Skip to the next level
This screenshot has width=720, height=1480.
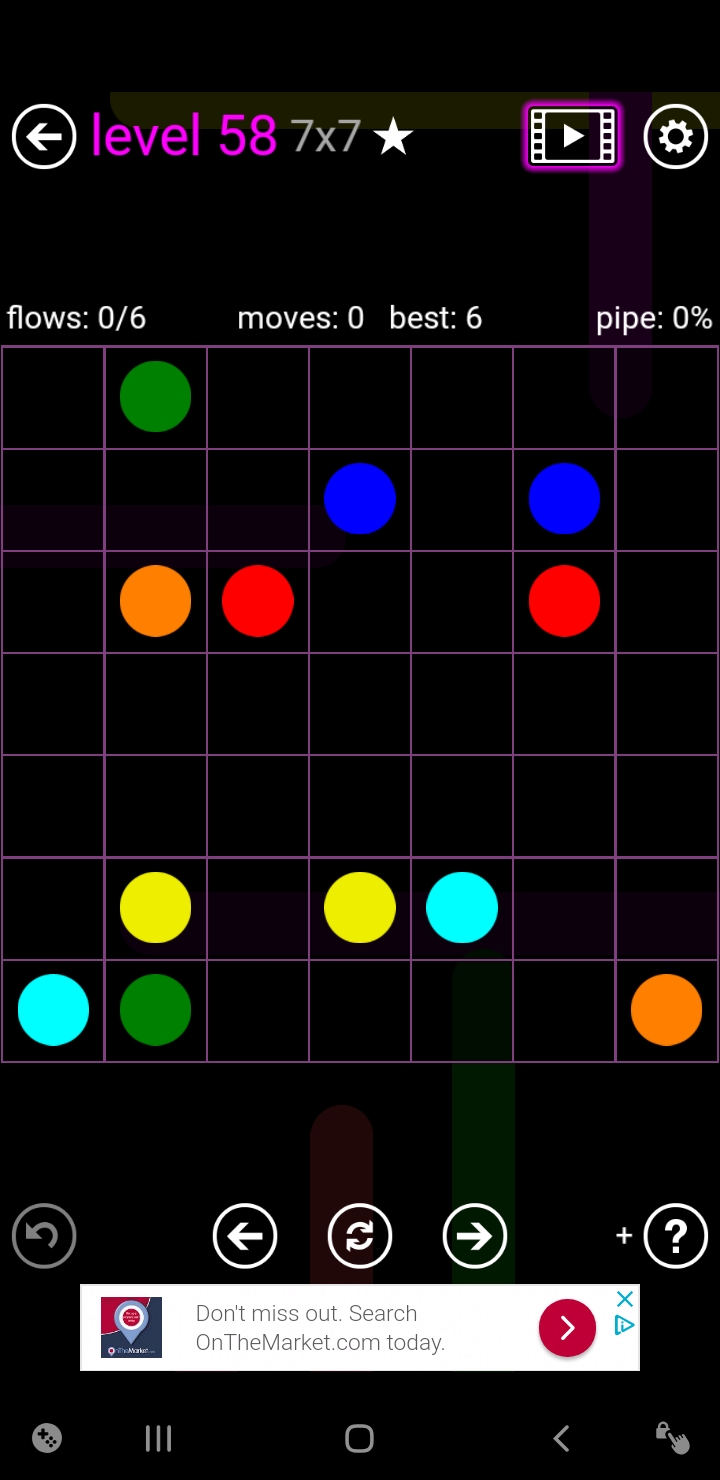click(x=475, y=1236)
